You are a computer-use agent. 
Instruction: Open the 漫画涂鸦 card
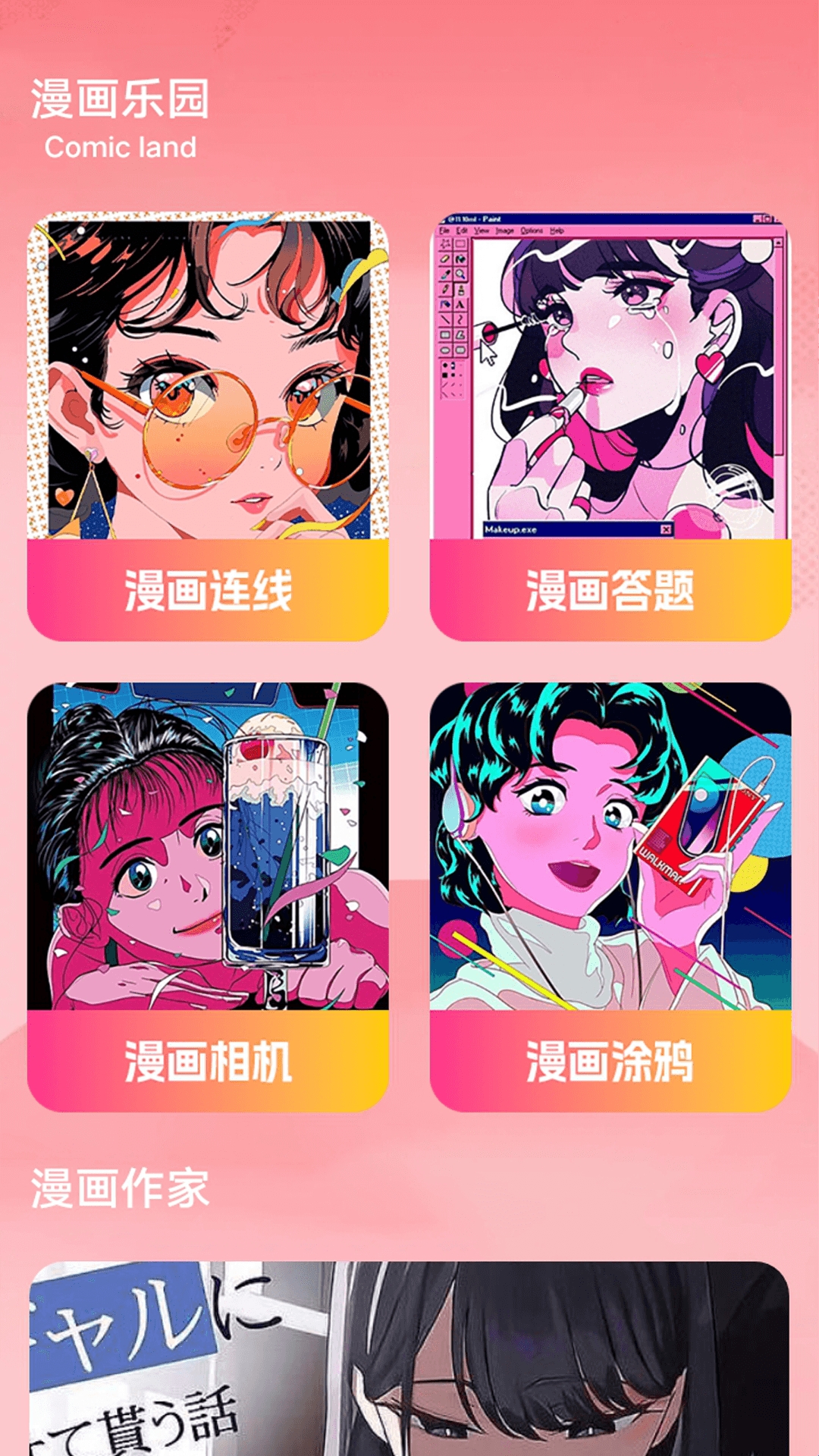pos(610,897)
